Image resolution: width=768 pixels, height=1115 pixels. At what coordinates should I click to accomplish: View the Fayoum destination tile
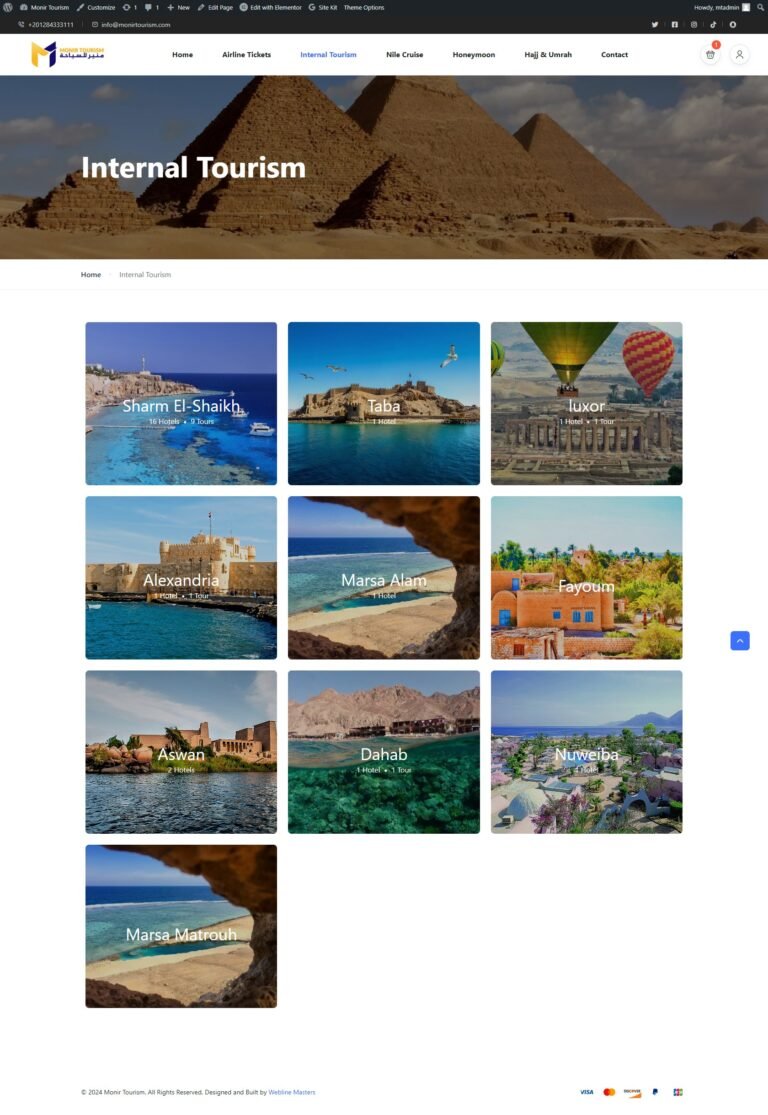point(586,578)
